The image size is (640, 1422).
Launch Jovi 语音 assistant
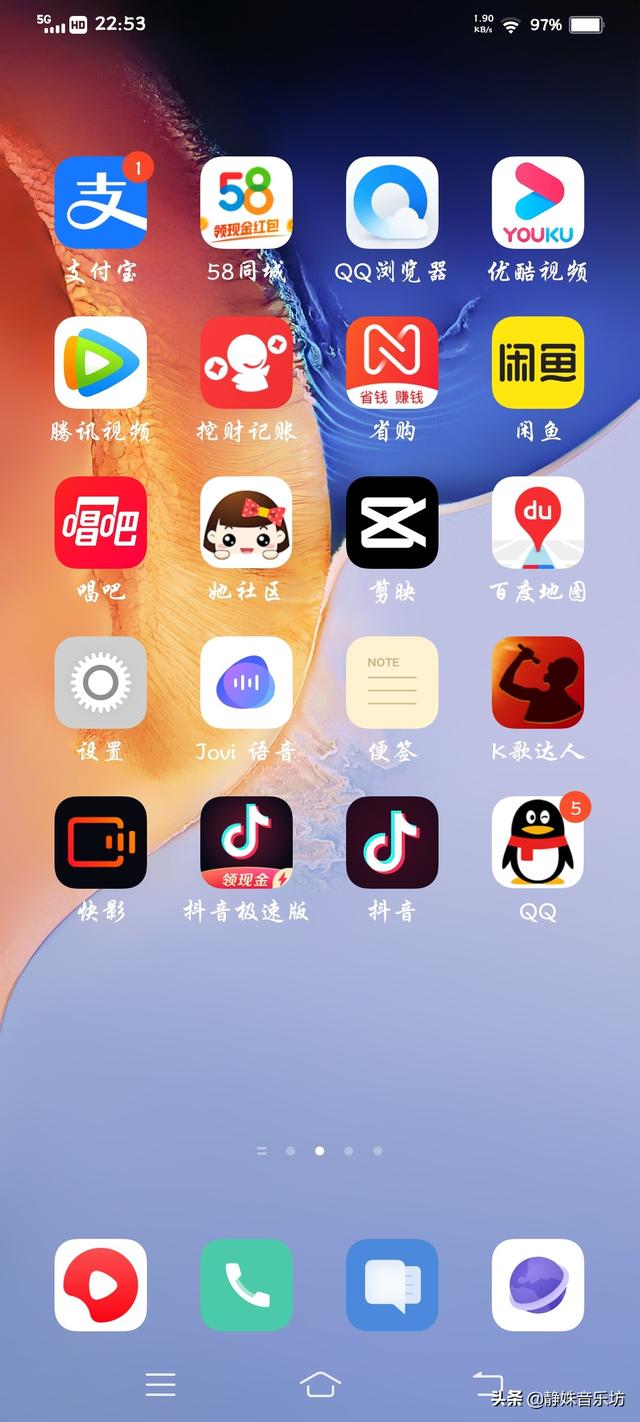pyautogui.click(x=246, y=682)
